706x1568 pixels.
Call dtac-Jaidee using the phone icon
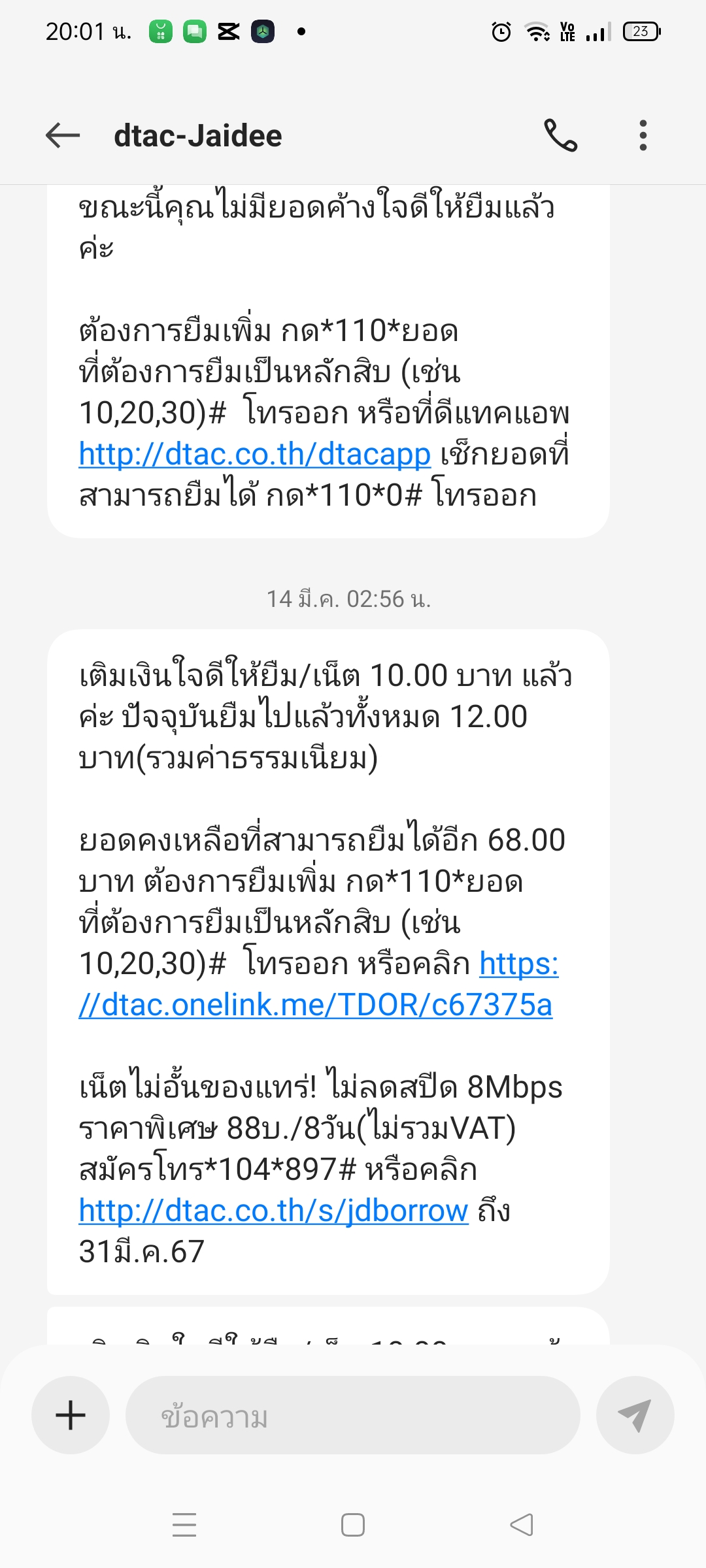pyautogui.click(x=561, y=136)
